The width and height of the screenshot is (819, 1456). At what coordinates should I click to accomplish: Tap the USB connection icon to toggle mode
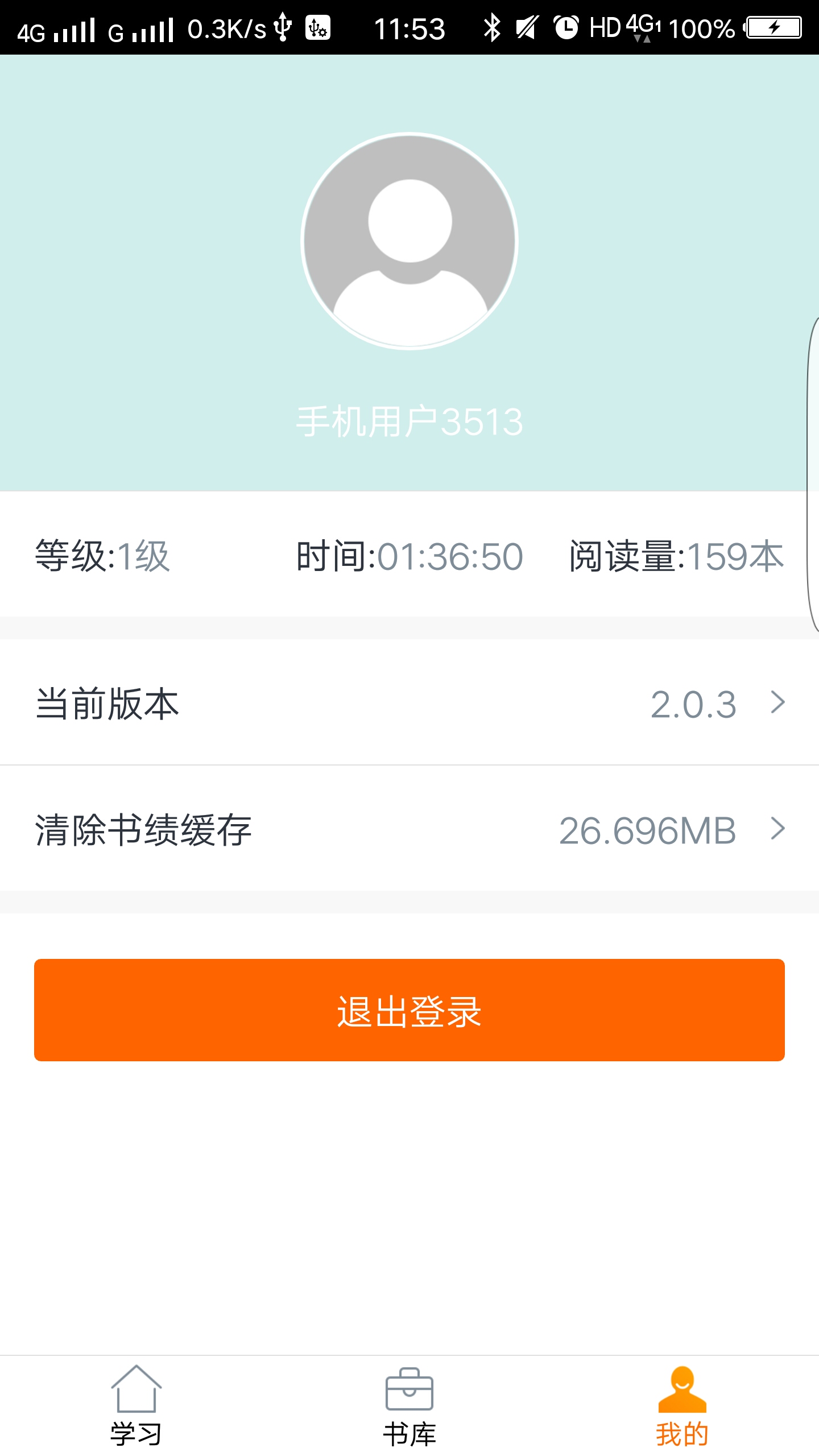click(282, 27)
